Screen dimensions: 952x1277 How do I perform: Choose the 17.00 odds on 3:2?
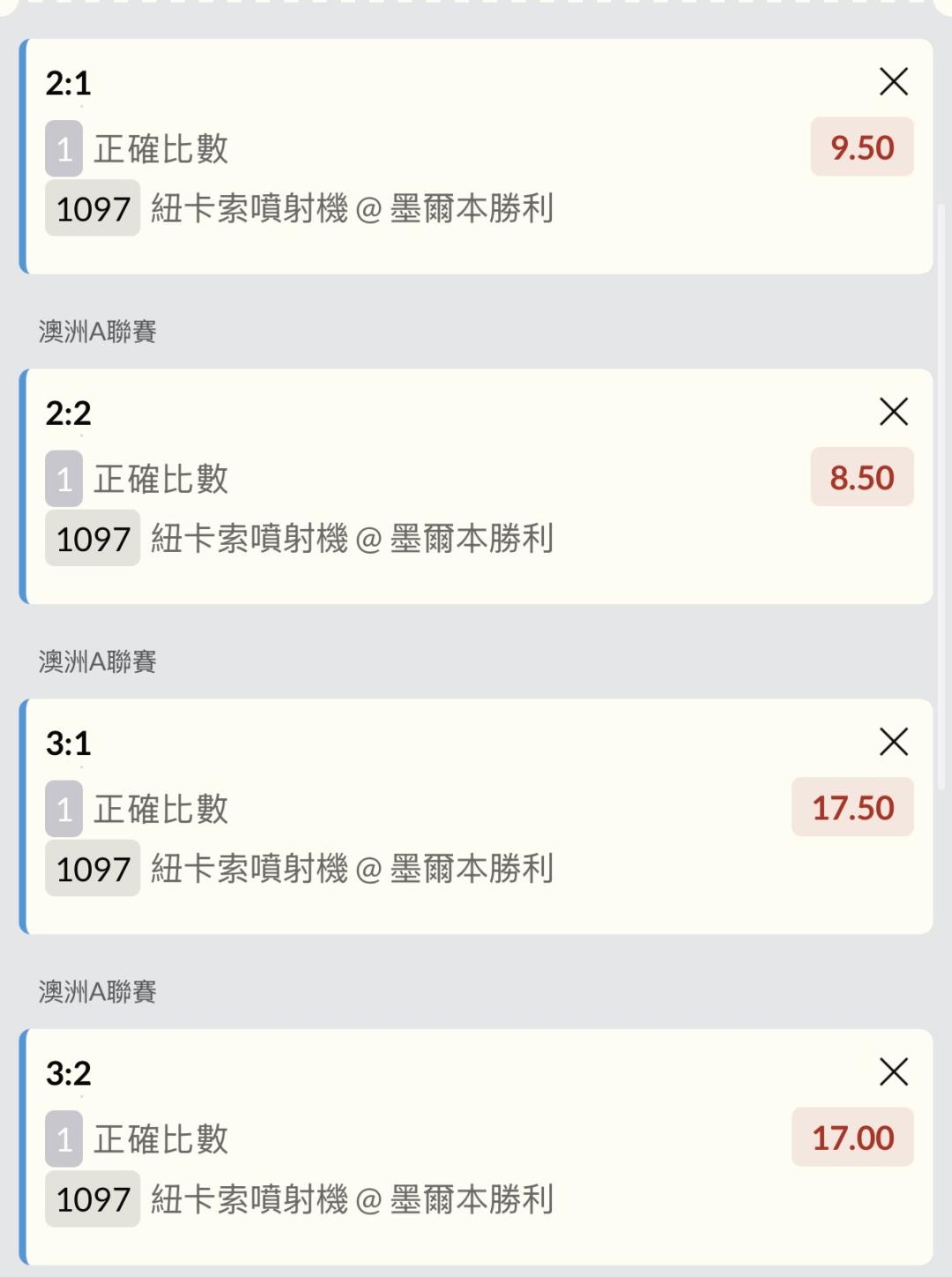[852, 1138]
